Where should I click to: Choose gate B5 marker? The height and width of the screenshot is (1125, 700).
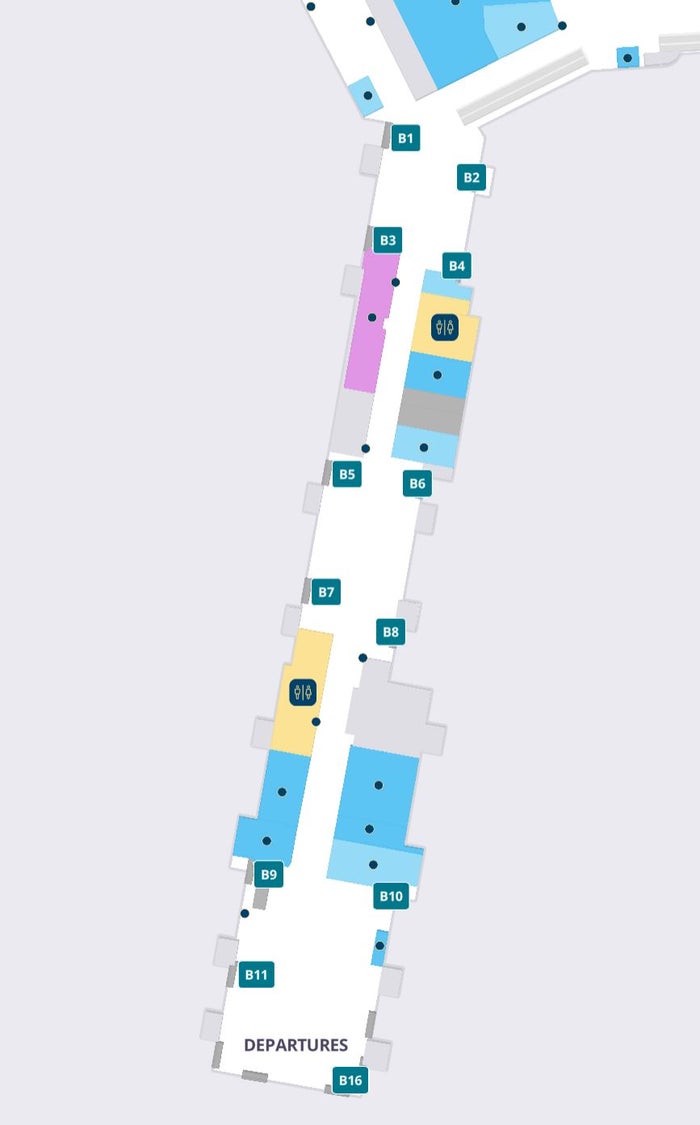347,474
